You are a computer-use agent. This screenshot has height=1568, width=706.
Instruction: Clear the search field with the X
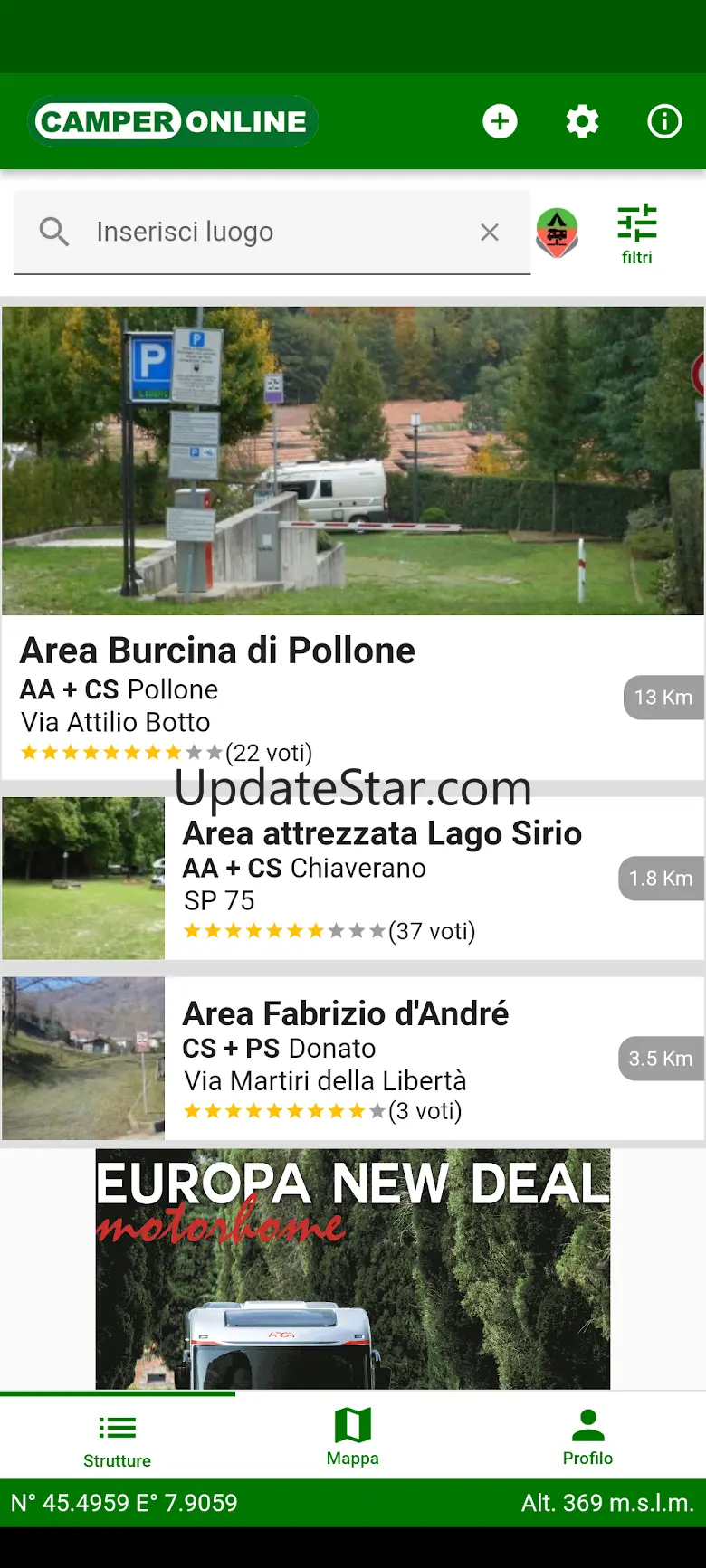[x=490, y=233]
